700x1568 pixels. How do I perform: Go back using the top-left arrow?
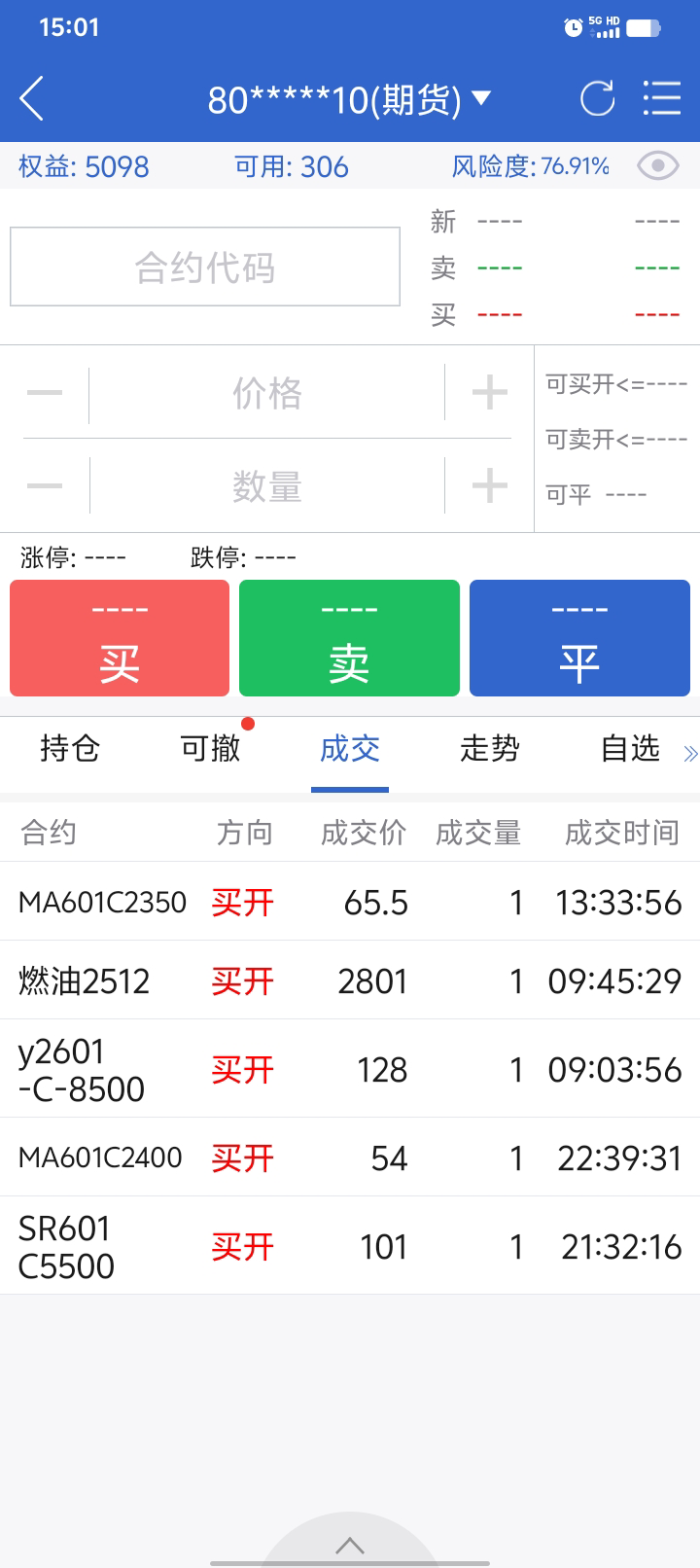(32, 99)
